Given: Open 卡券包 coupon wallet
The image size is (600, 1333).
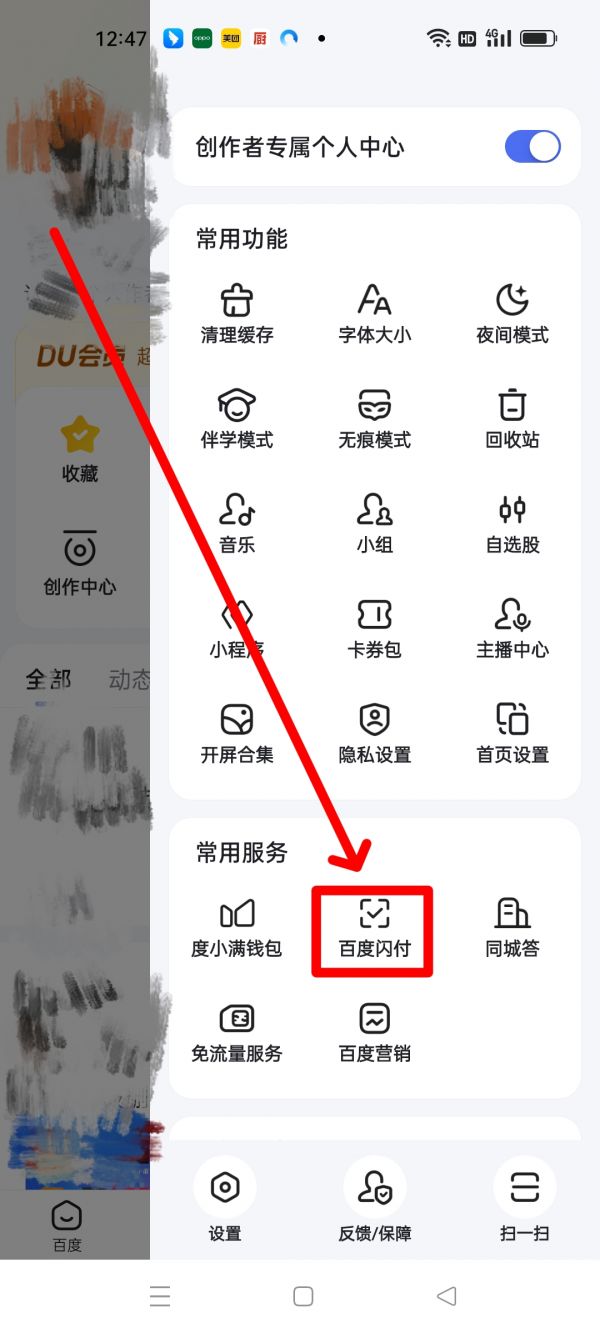Looking at the screenshot, I should pos(374,628).
